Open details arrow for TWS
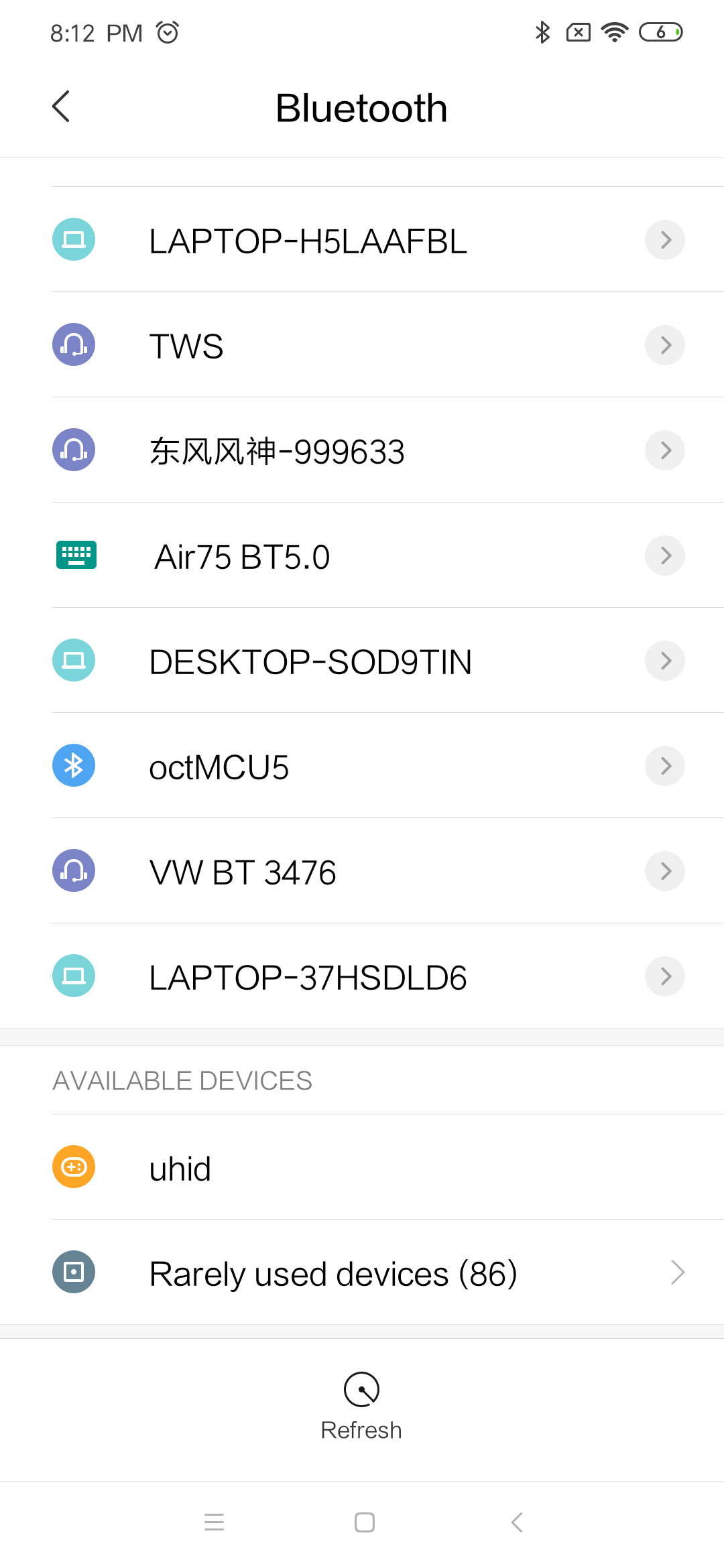Screen dimensions: 724x1568 pos(664,345)
